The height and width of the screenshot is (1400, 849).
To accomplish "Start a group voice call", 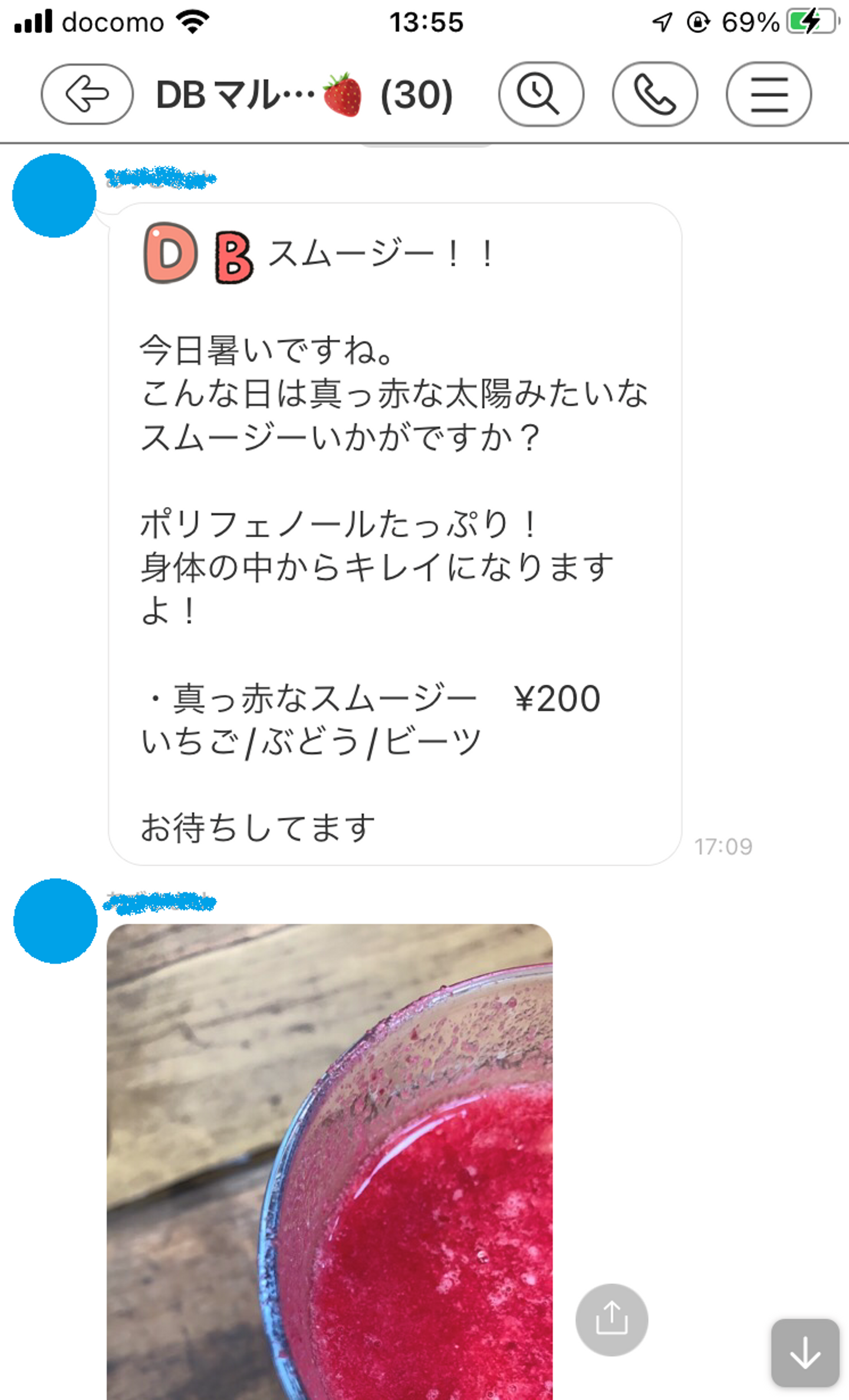I will (654, 94).
